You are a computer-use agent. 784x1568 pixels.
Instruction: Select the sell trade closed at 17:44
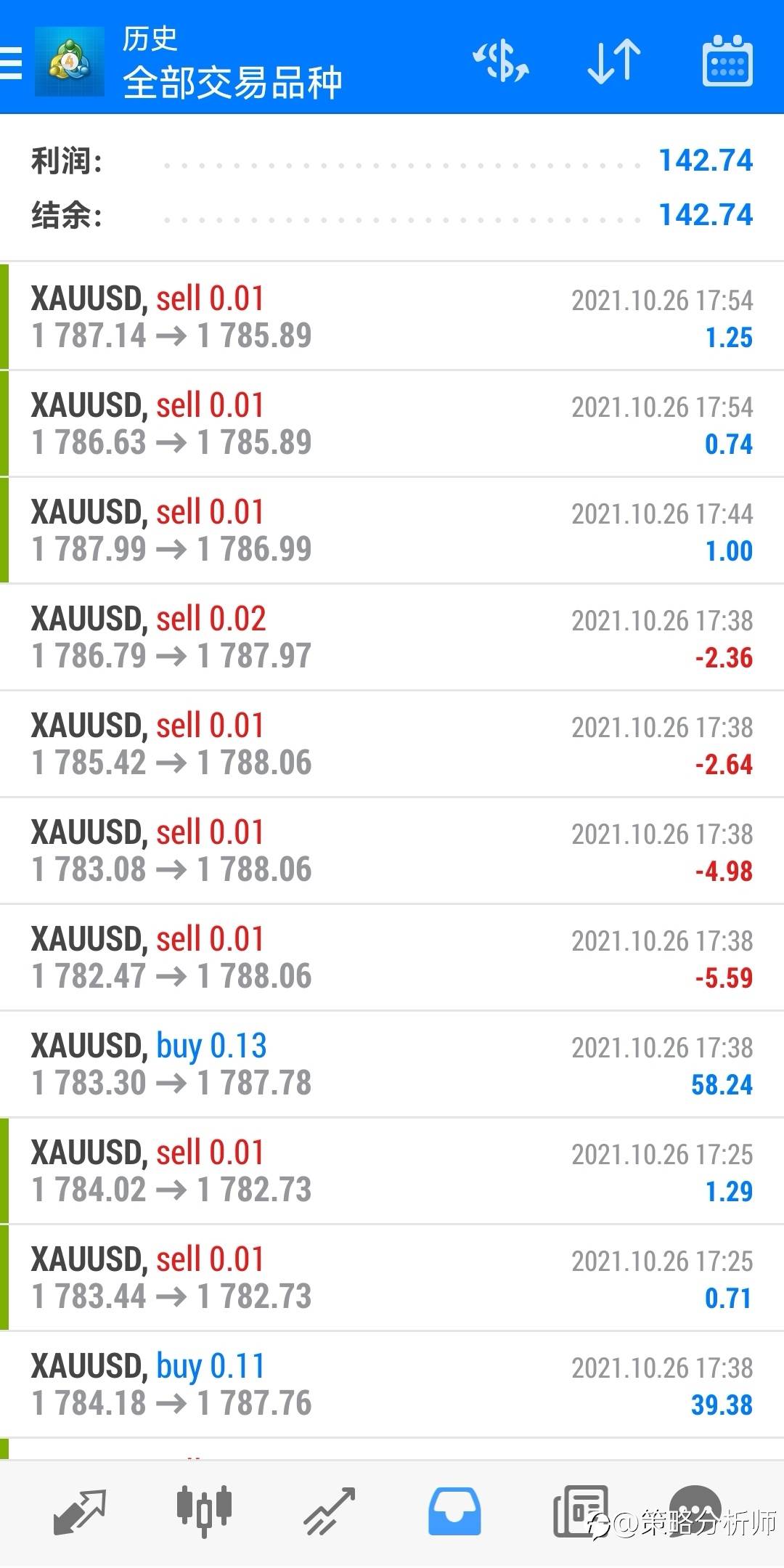(x=392, y=530)
